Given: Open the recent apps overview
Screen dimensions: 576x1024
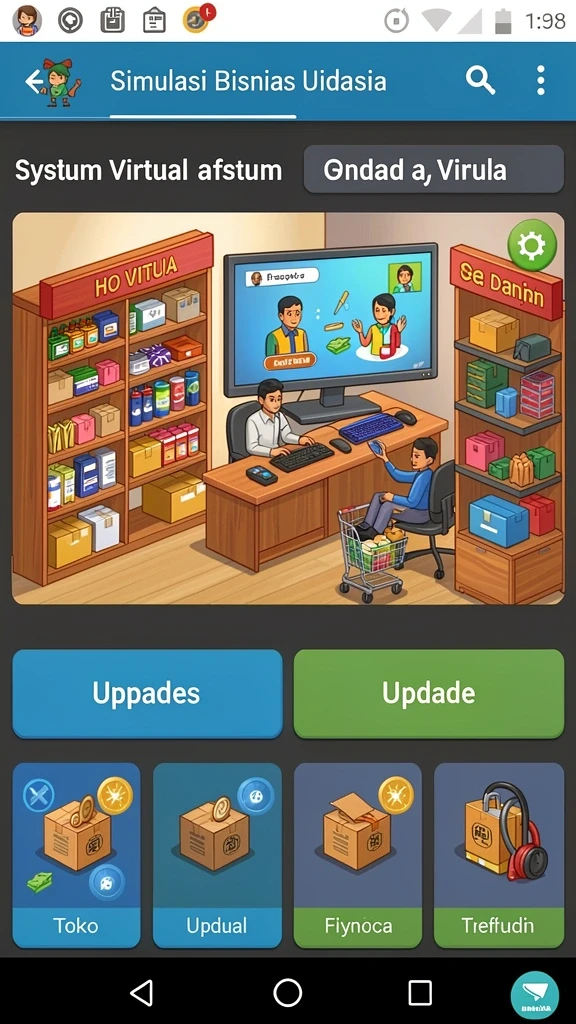Looking at the screenshot, I should click(420, 993).
